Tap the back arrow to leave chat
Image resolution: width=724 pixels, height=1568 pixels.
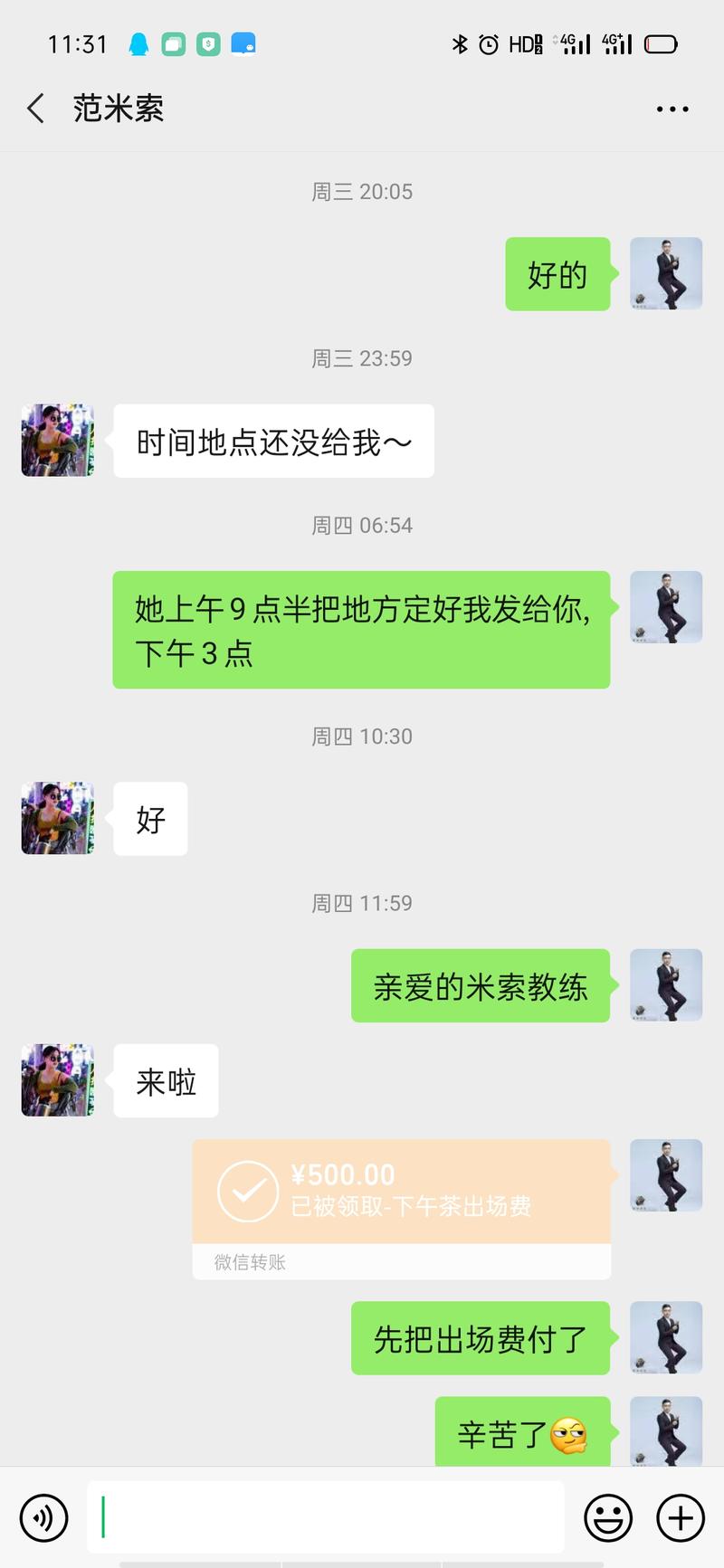click(x=34, y=108)
